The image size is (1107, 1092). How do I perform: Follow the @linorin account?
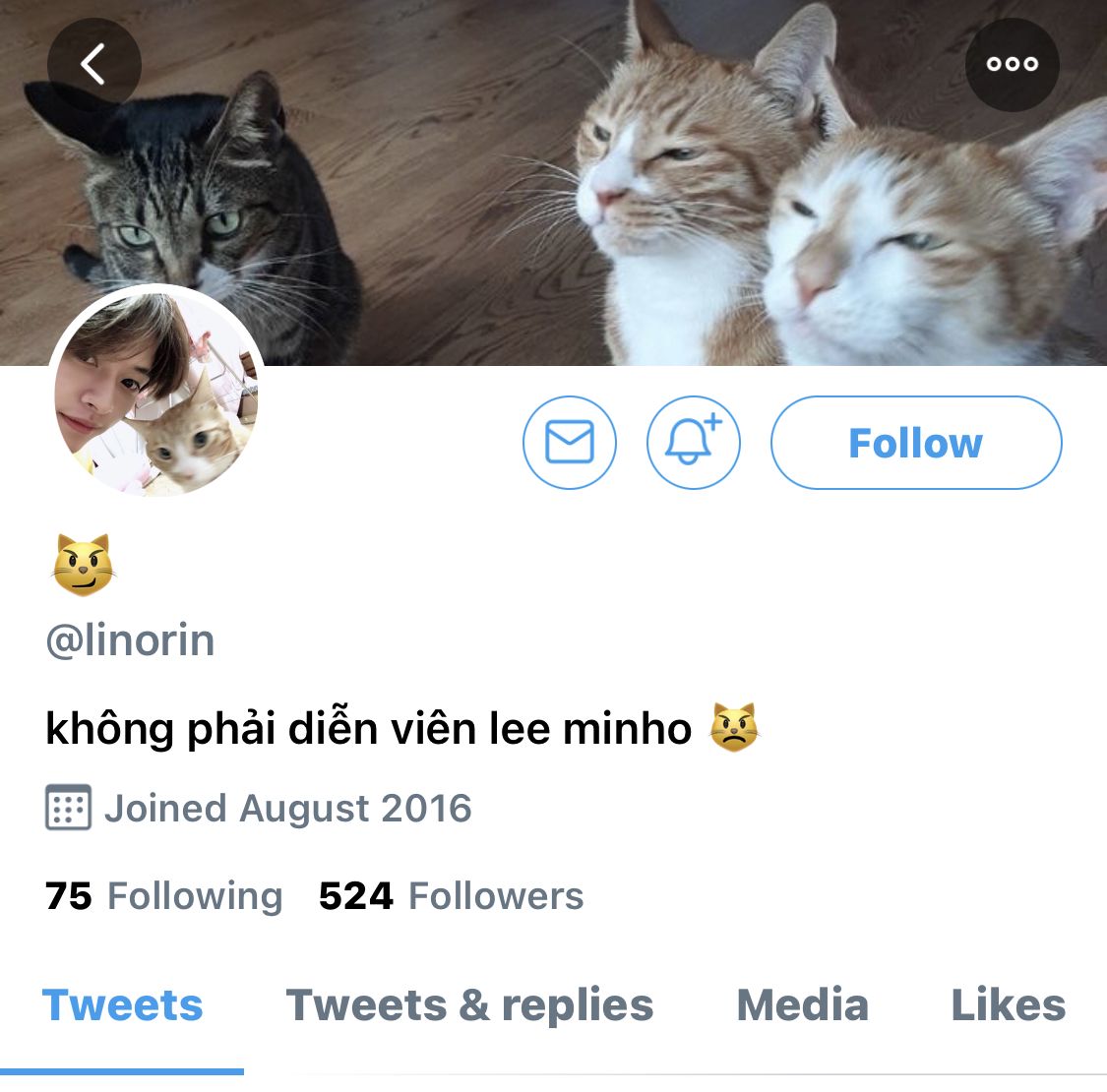pos(915,443)
